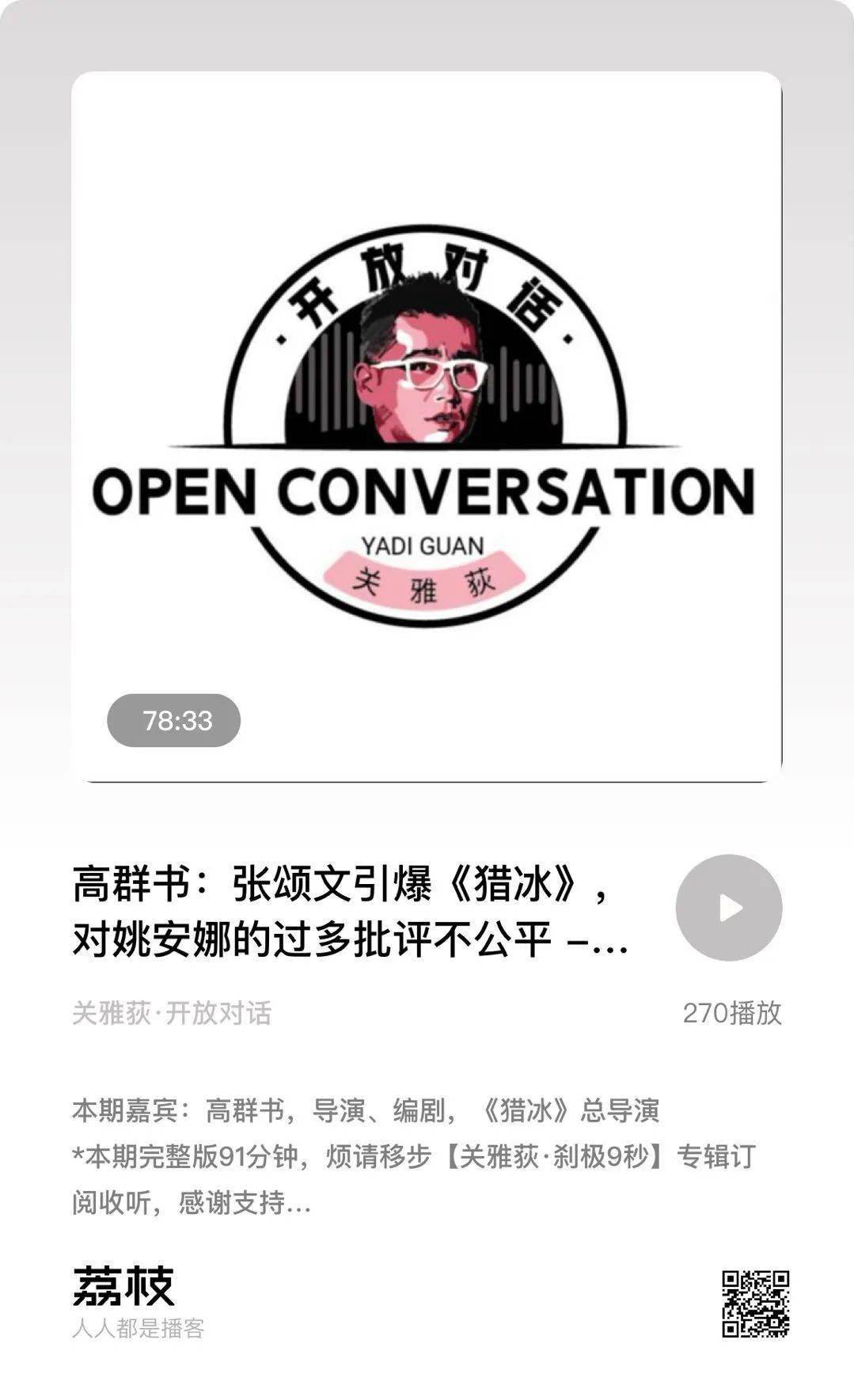The image size is (854, 1400).
Task: Tap the pink 关雅荻 name badge
Action: [425, 579]
